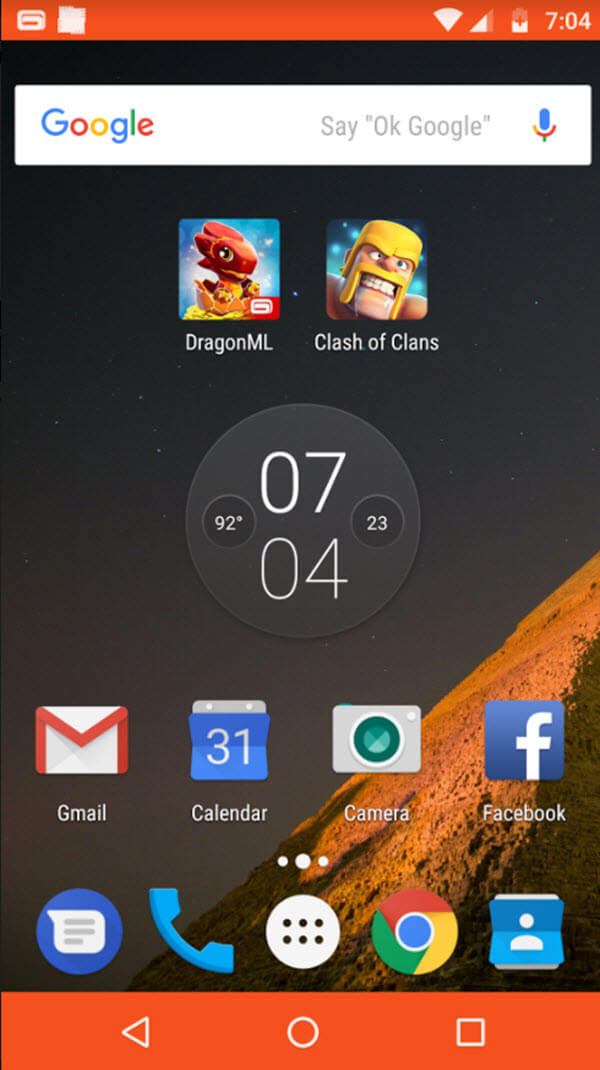The height and width of the screenshot is (1070, 600).
Task: Check the 92° weather bubble
Action: point(229,523)
